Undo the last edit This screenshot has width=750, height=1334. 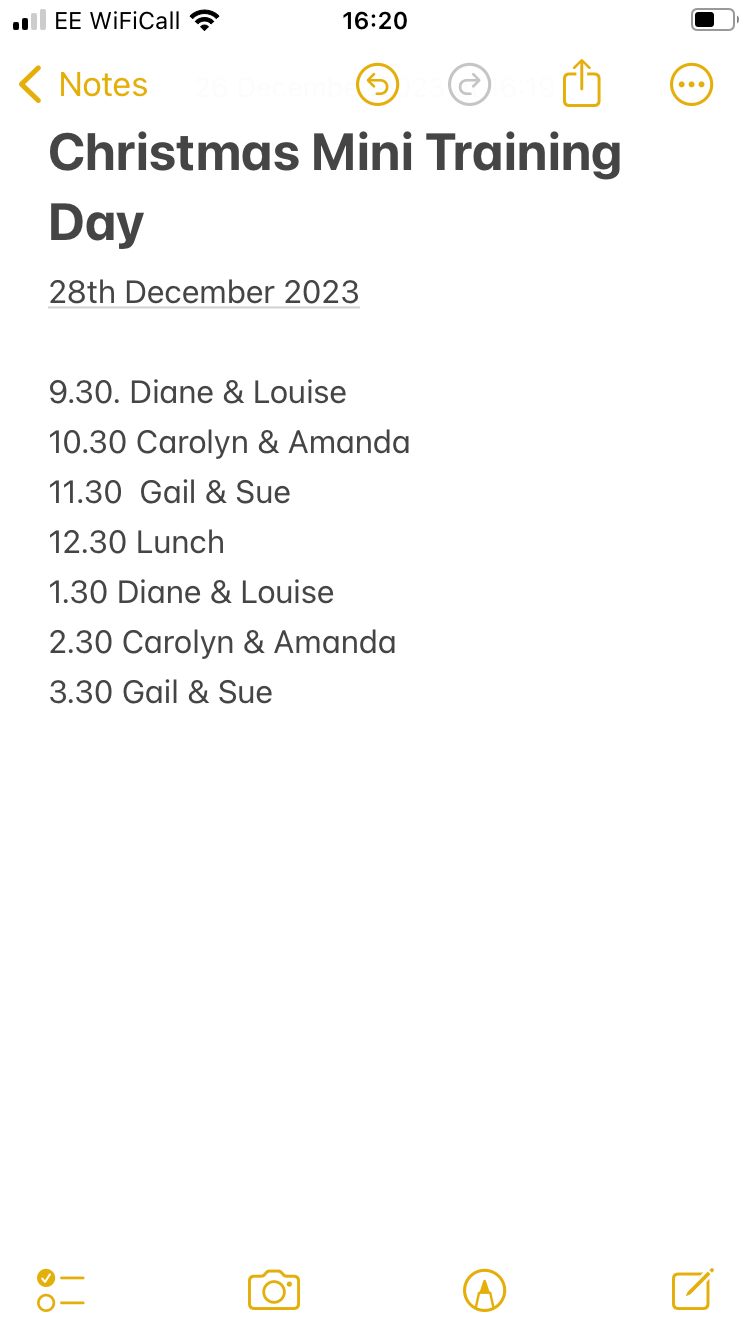[378, 84]
